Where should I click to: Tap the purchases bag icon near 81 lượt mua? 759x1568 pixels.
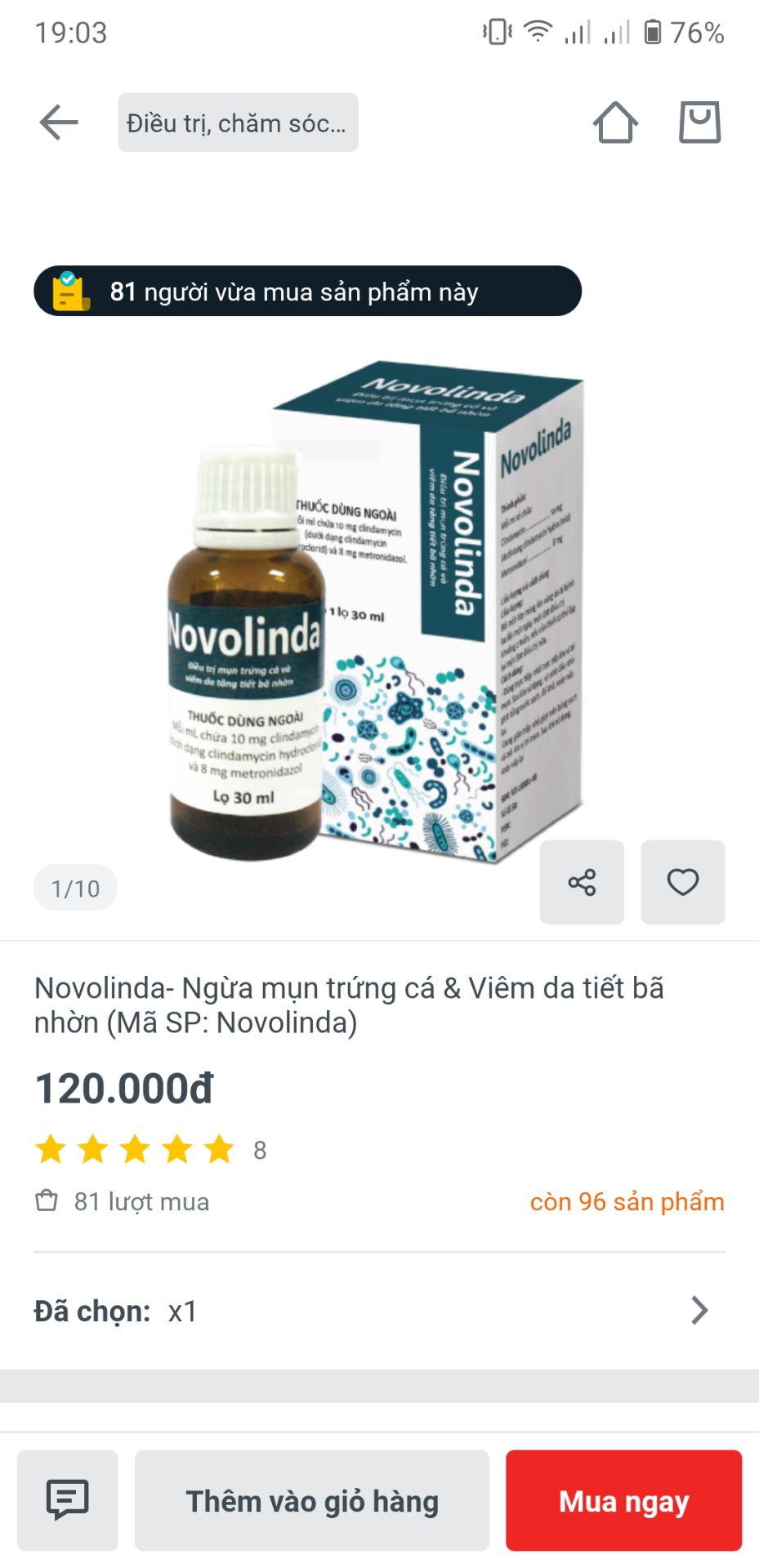tap(45, 1200)
